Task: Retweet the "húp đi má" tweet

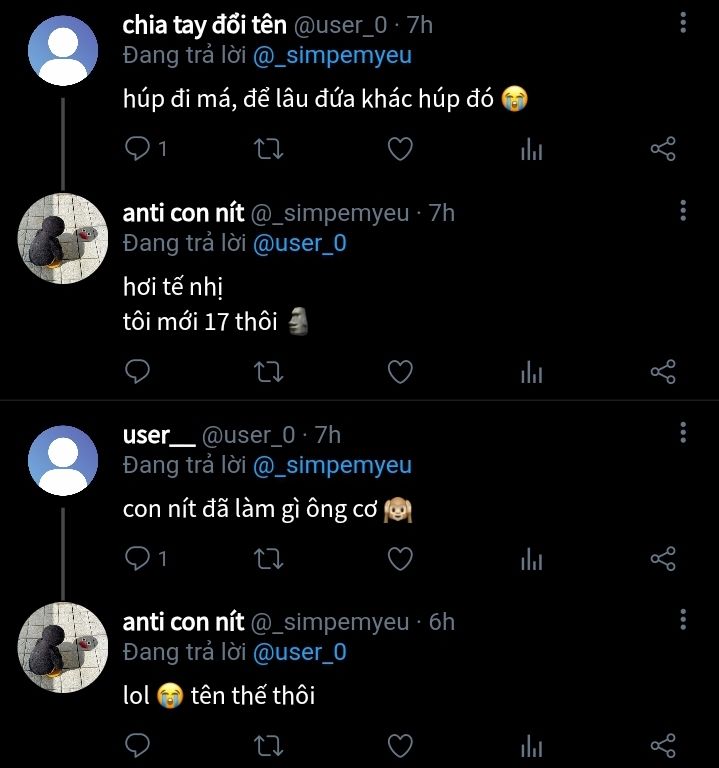Action: click(x=268, y=150)
